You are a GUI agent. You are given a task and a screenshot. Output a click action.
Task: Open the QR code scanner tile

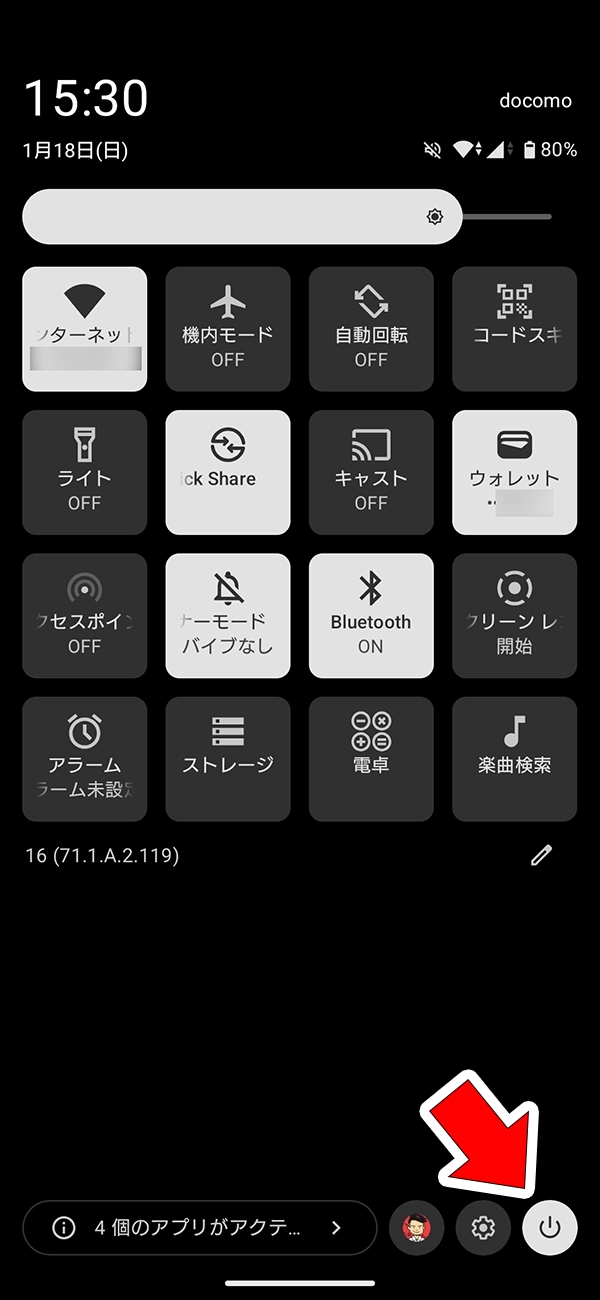[x=514, y=328]
